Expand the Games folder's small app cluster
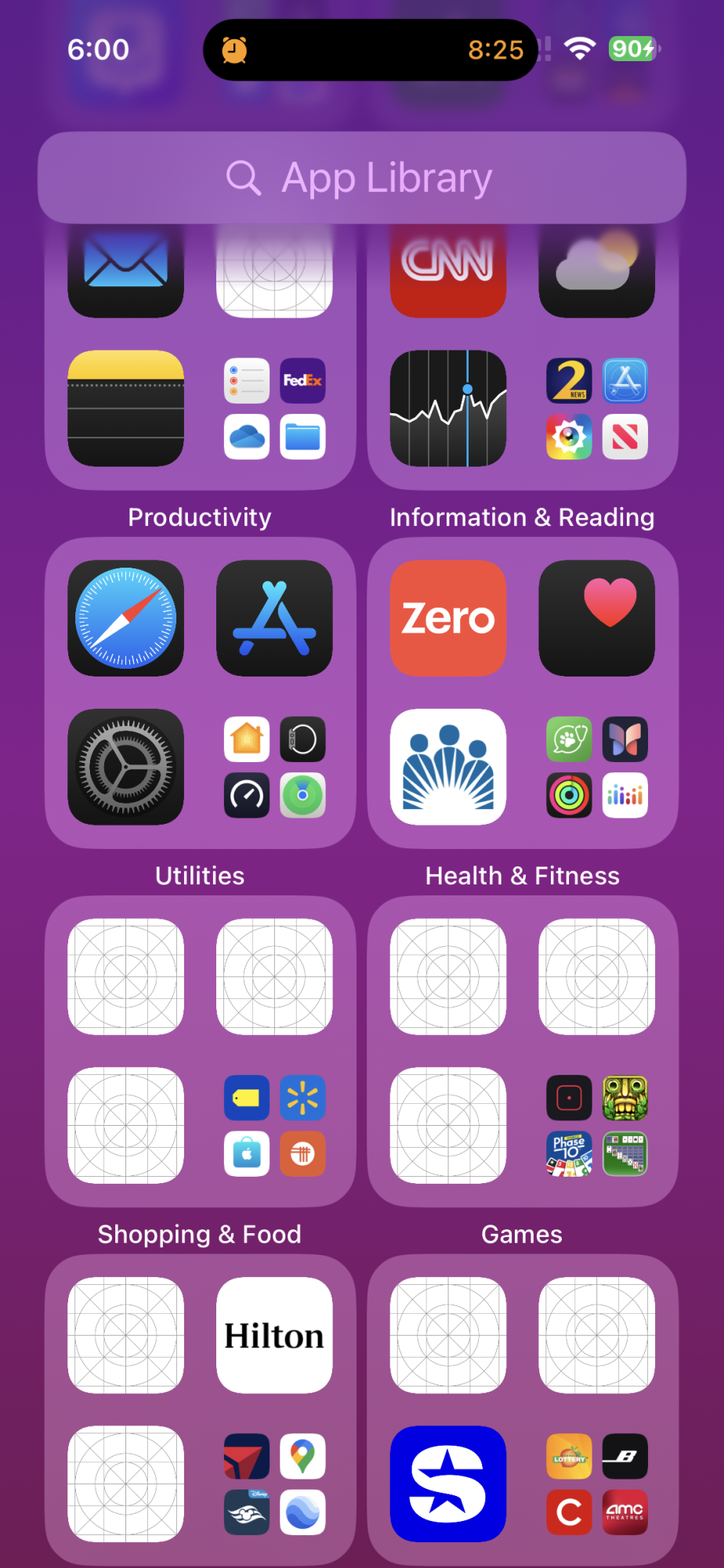 [597, 1126]
